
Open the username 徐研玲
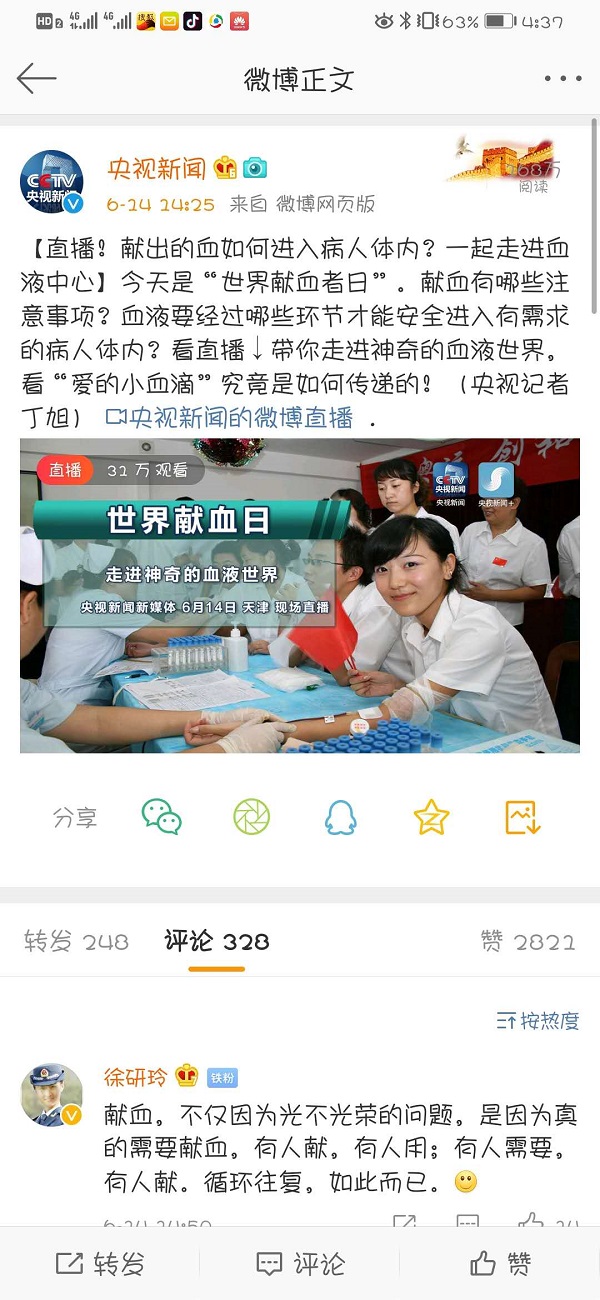click(136, 1076)
